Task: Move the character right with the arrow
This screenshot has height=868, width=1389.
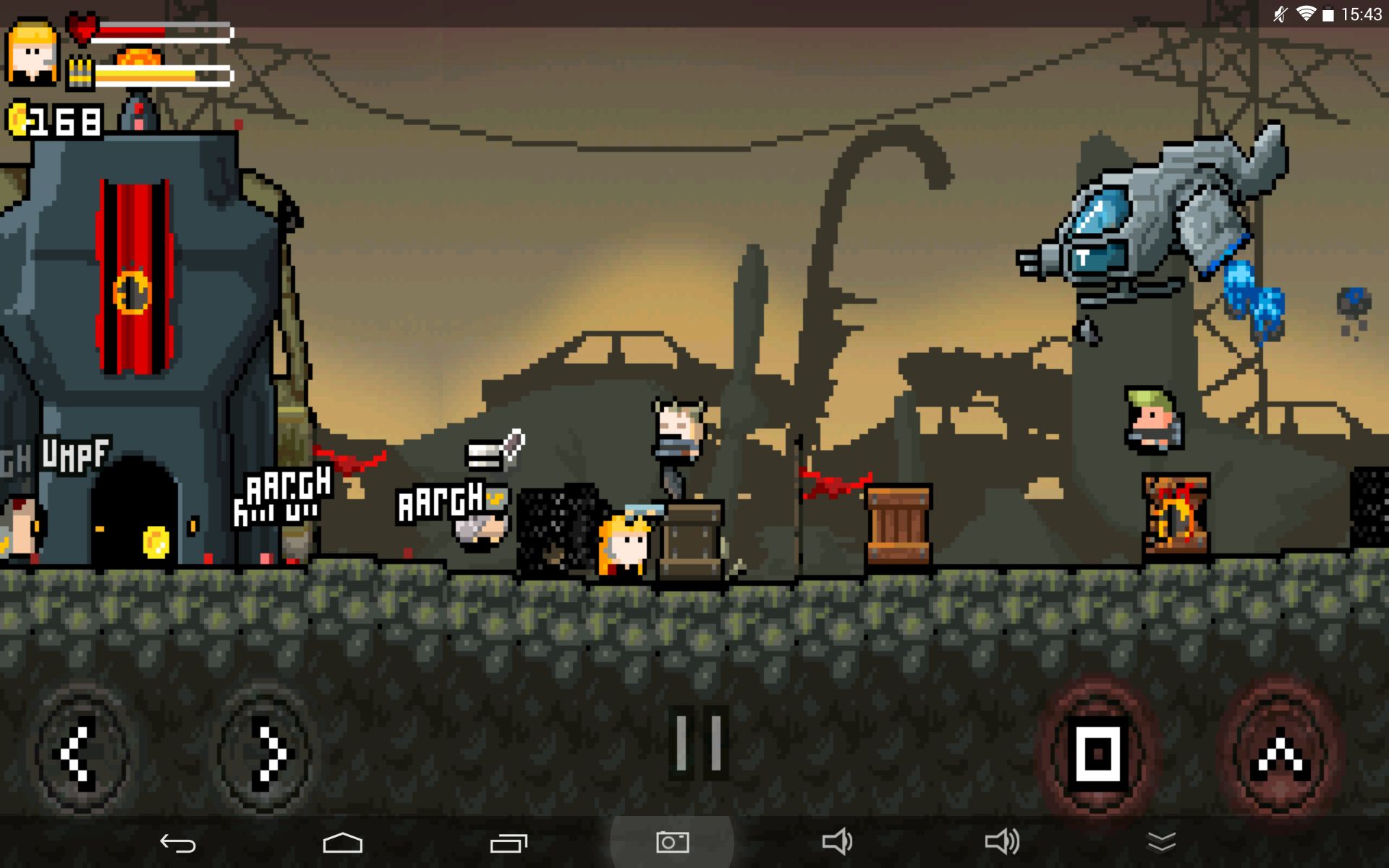Action: tap(266, 754)
